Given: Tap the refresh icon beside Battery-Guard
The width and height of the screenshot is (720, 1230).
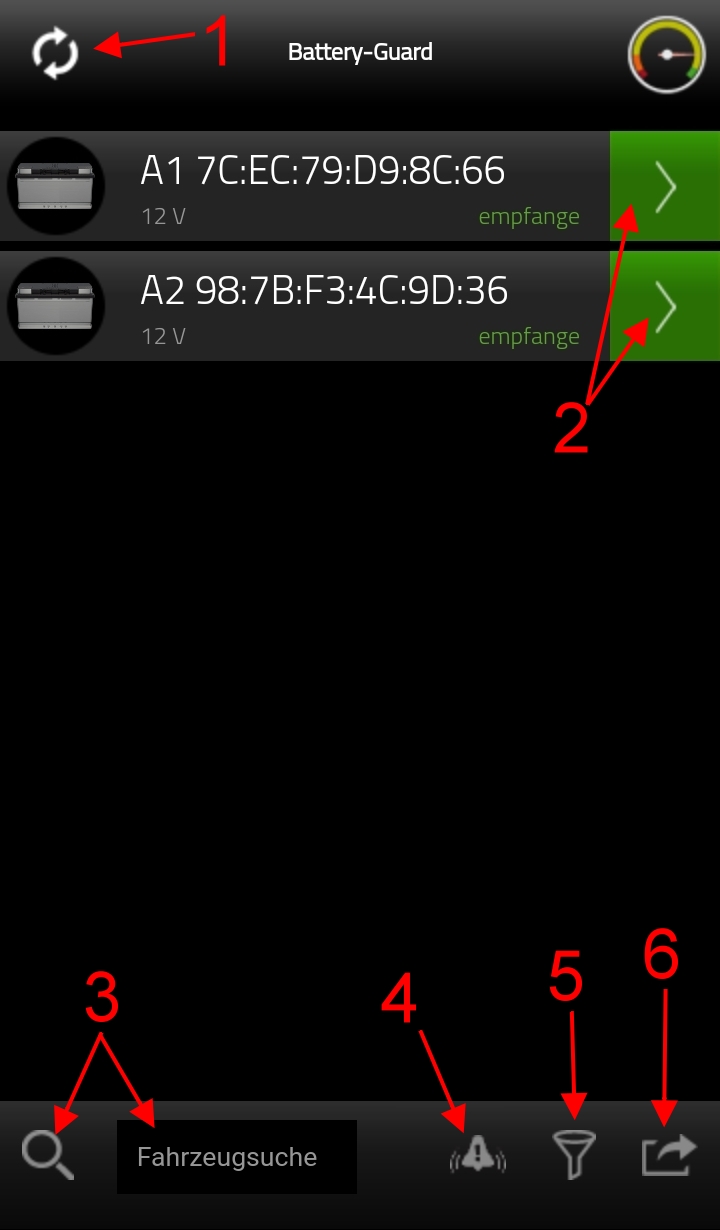Looking at the screenshot, I should [x=54, y=54].
